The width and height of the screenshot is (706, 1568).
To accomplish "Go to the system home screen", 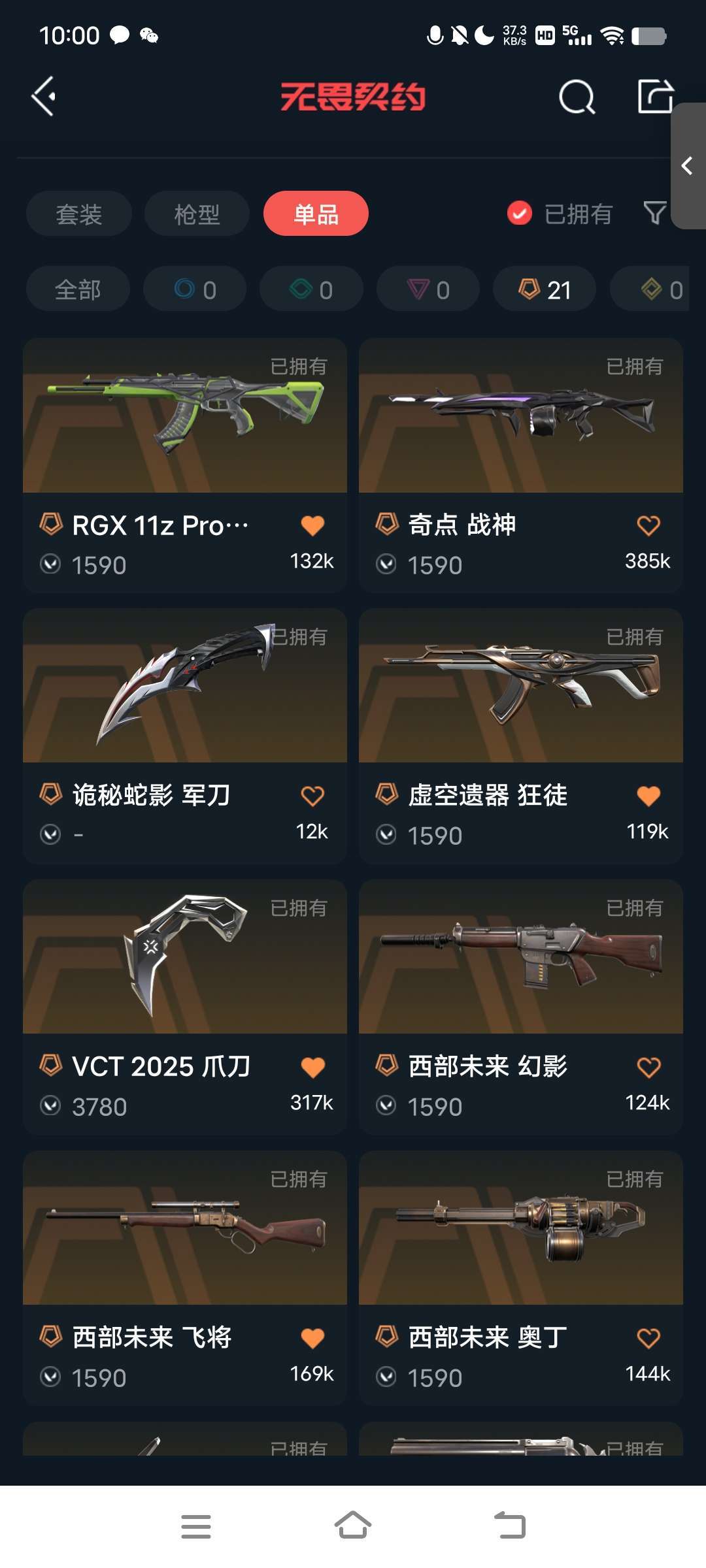I will [352, 1526].
